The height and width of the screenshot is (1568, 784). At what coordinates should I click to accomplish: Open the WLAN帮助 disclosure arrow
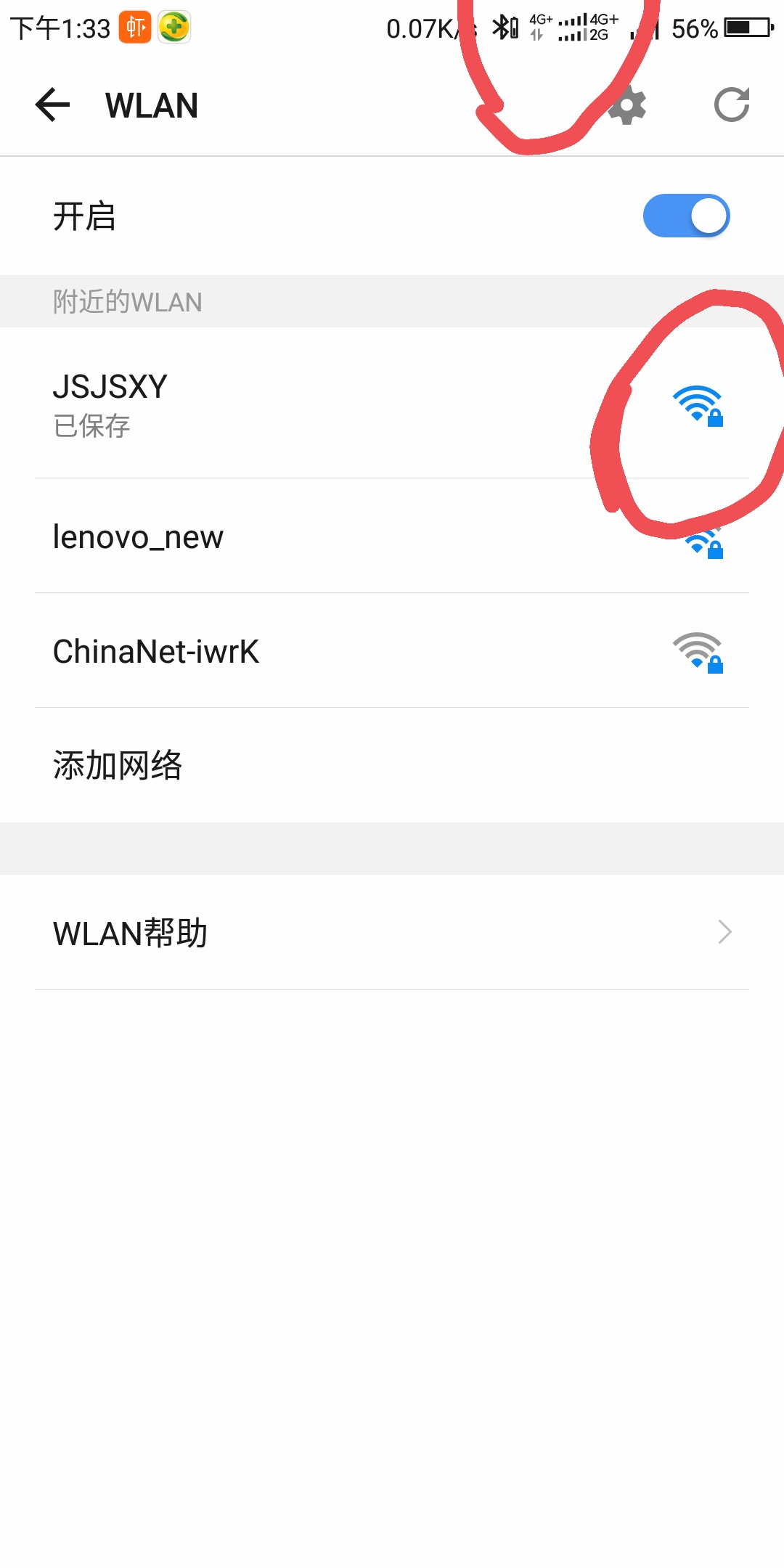pos(724,931)
